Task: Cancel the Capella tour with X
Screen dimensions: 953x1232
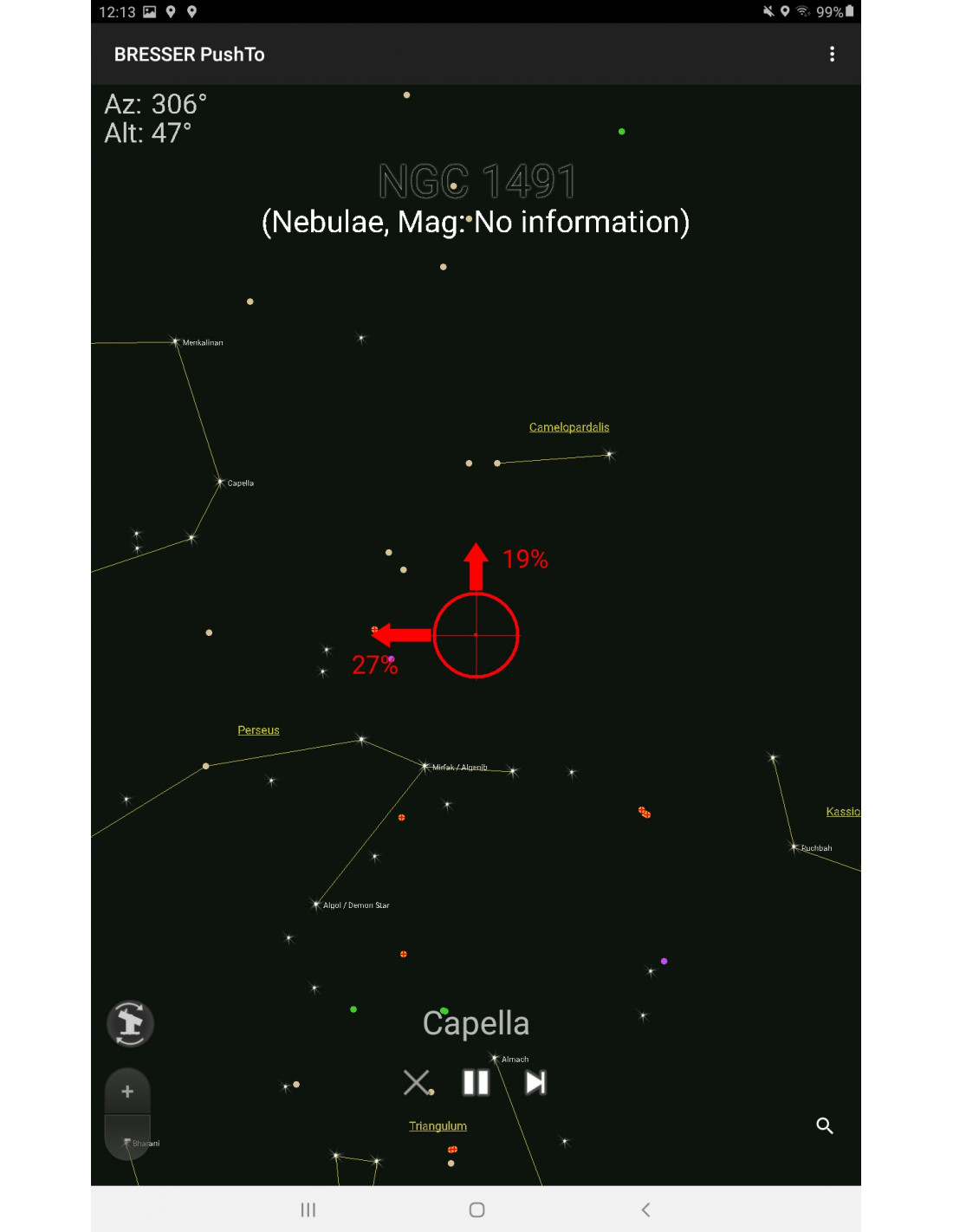Action: point(417,1082)
